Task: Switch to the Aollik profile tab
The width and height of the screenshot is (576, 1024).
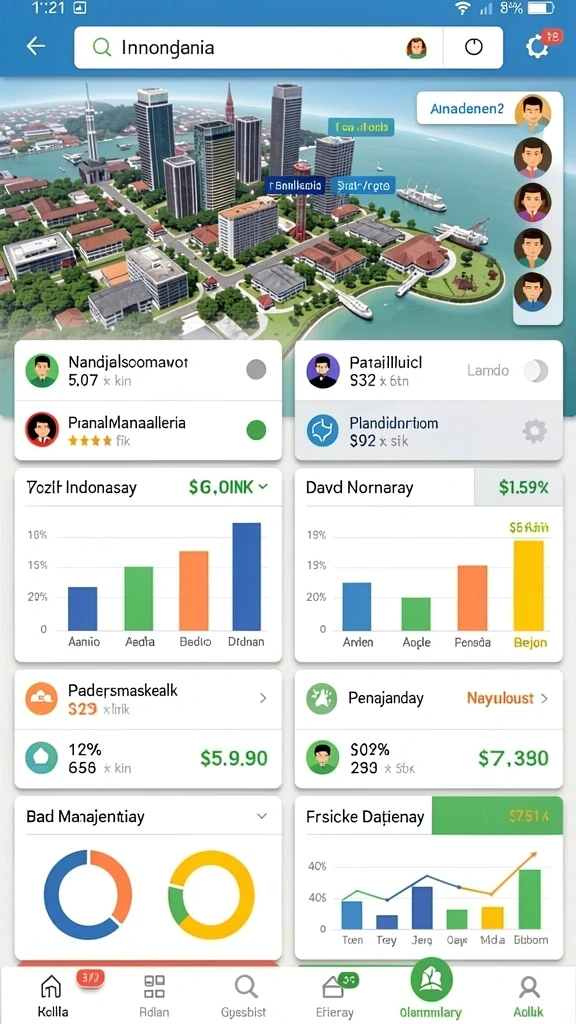Action: tap(528, 996)
